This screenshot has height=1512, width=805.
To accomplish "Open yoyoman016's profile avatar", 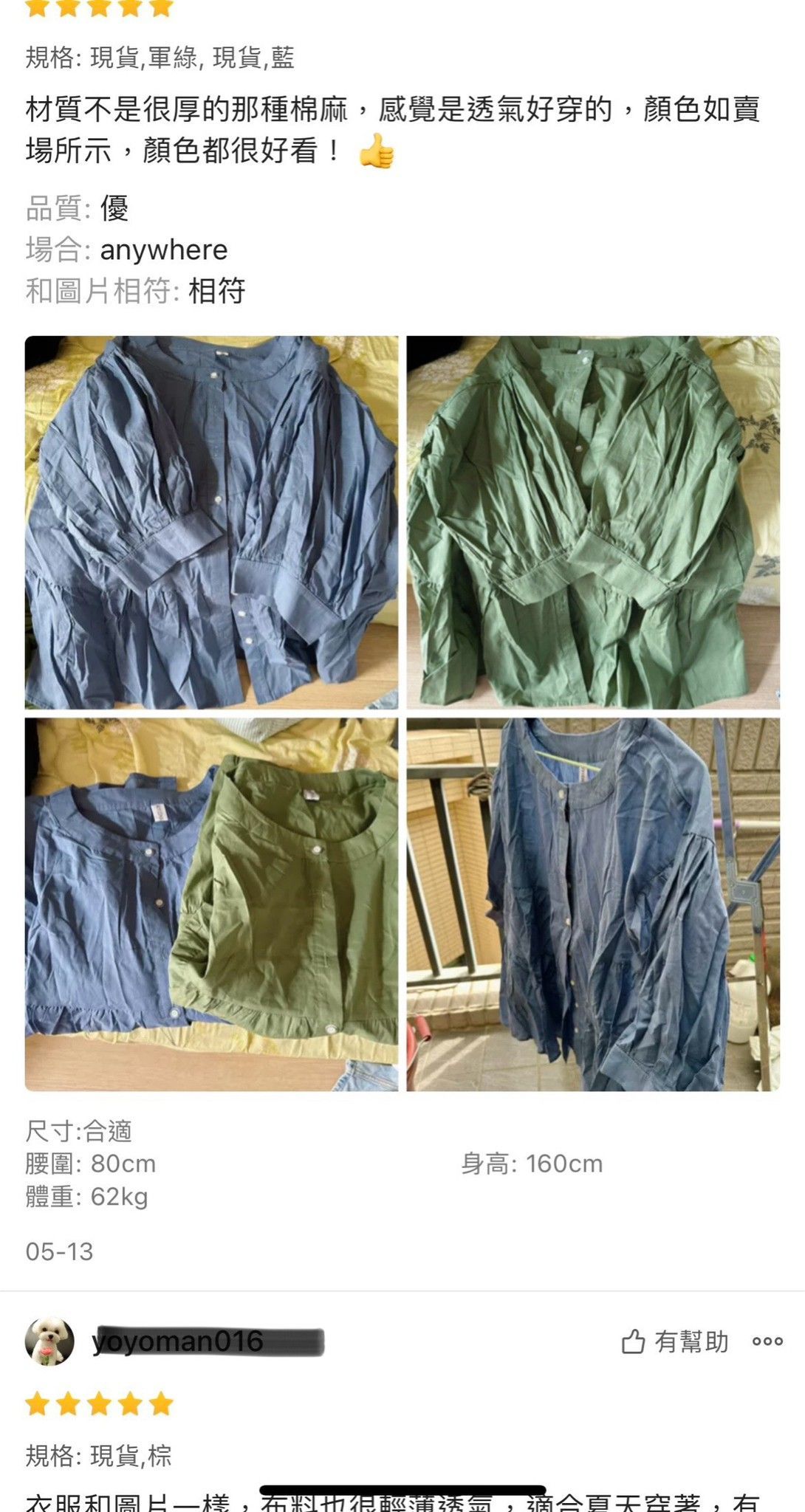I will (49, 1341).
